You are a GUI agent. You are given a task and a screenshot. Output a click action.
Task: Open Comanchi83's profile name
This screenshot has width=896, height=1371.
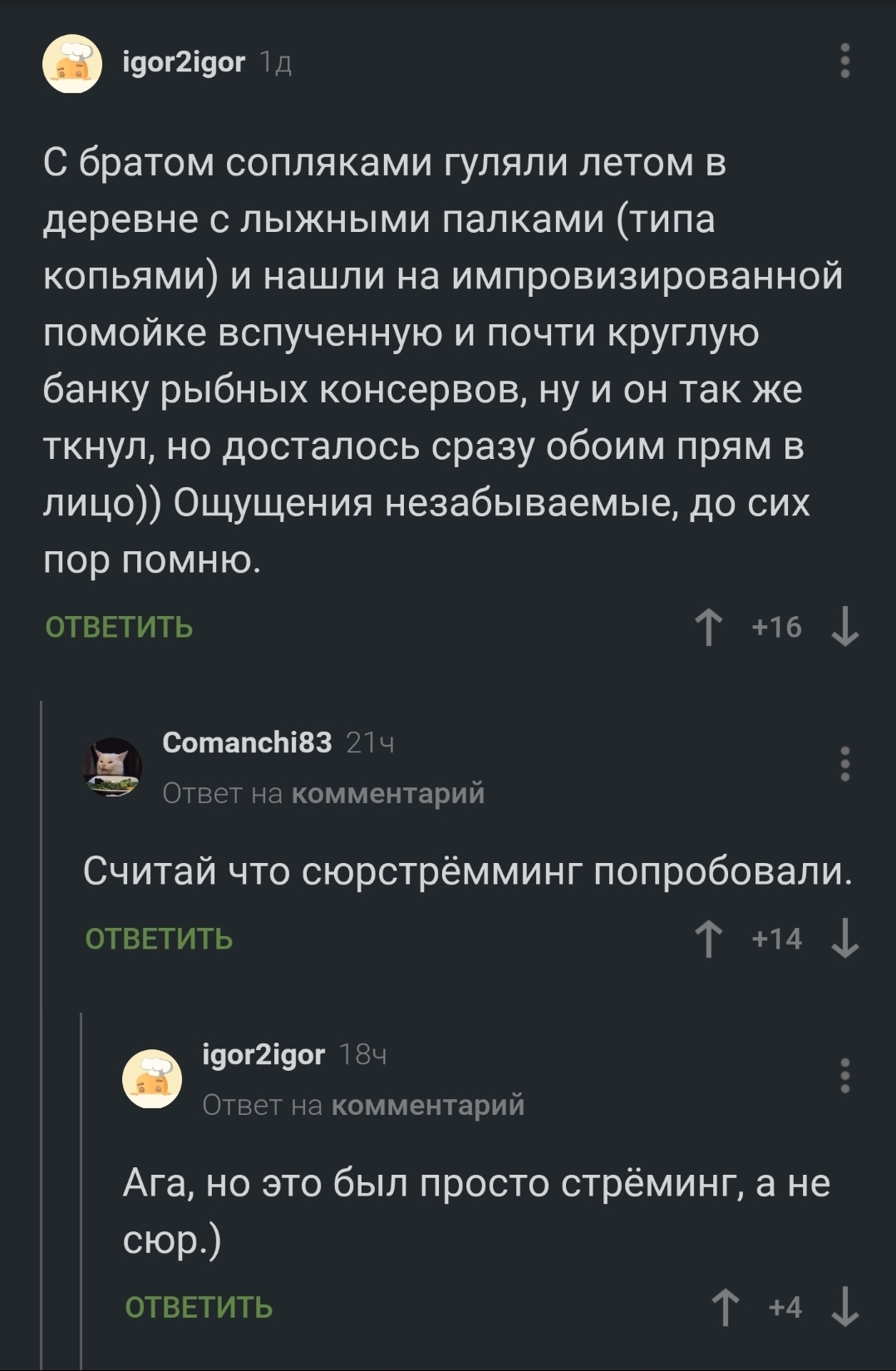pos(247,742)
